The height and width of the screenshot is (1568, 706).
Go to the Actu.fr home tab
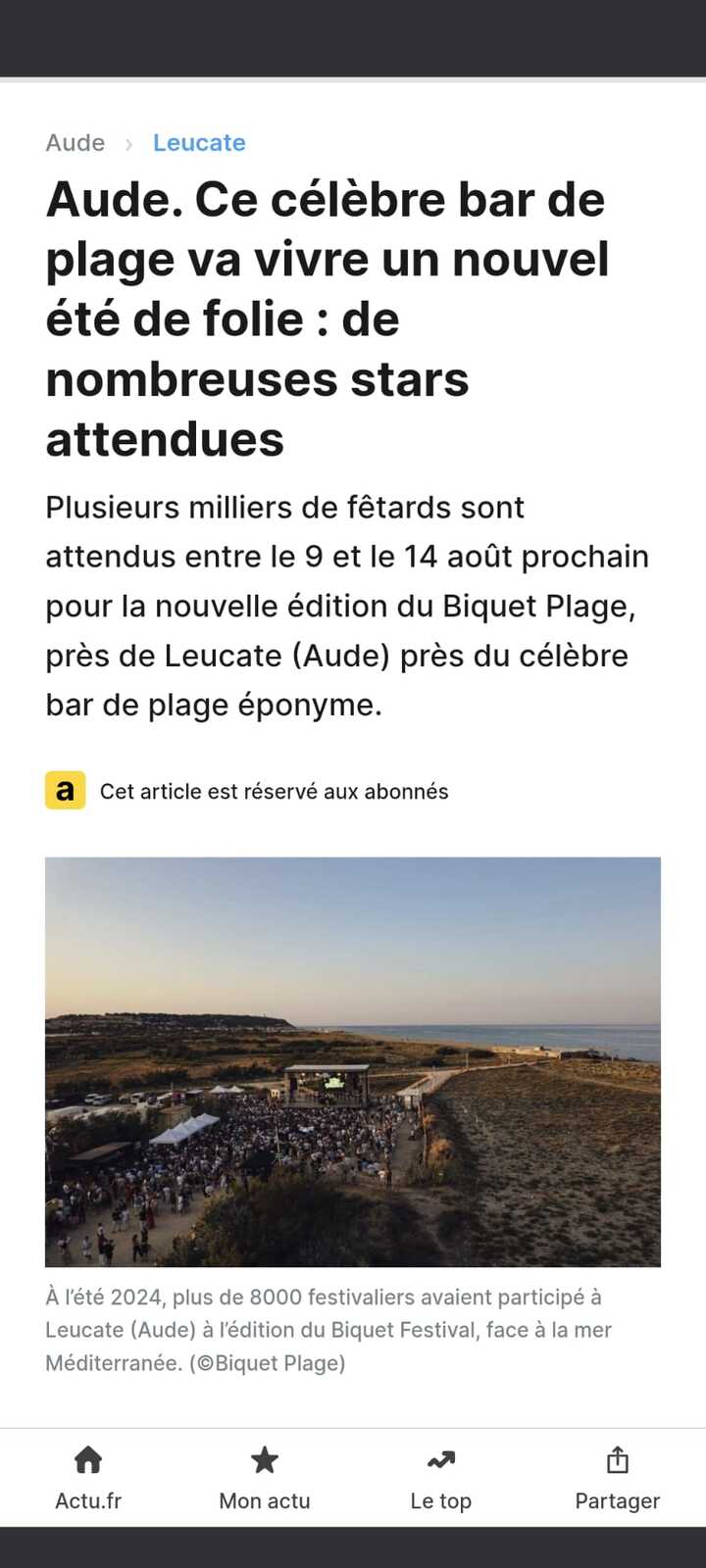[88, 1477]
